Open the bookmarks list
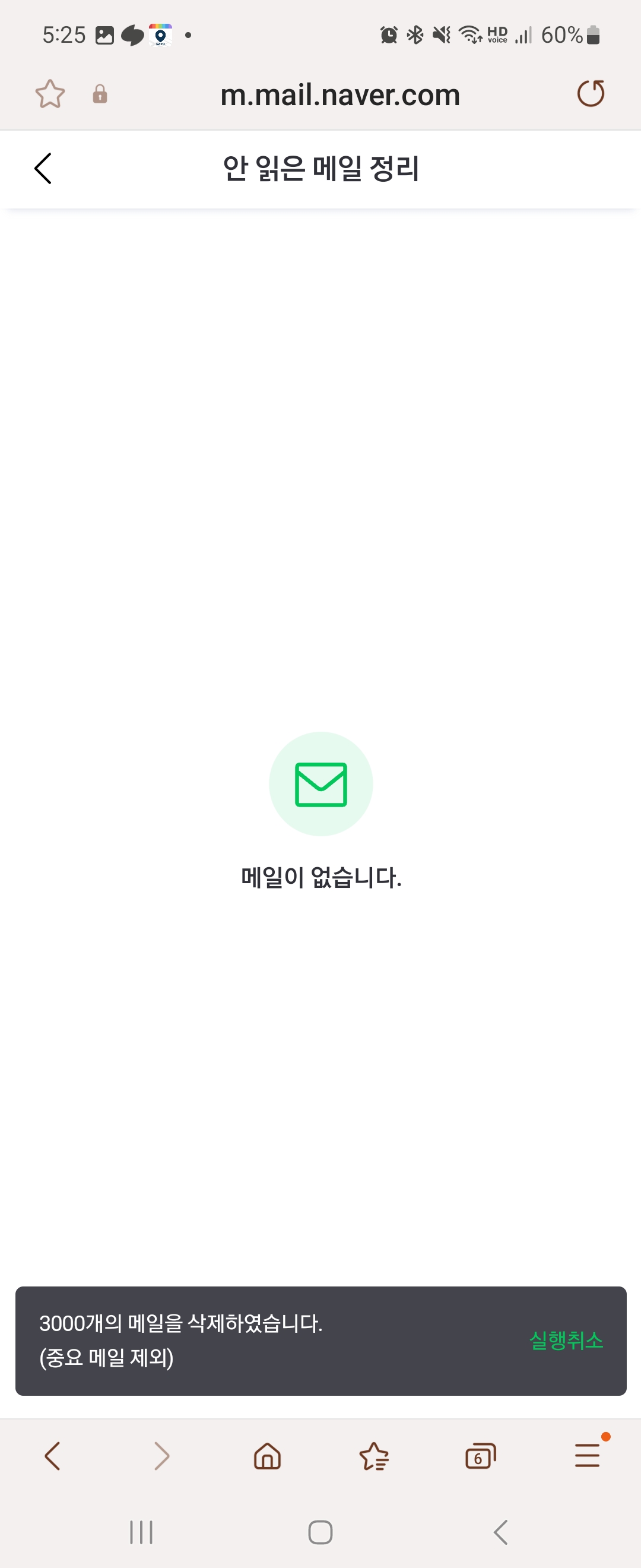This screenshot has height=1568, width=641. 373,1456
